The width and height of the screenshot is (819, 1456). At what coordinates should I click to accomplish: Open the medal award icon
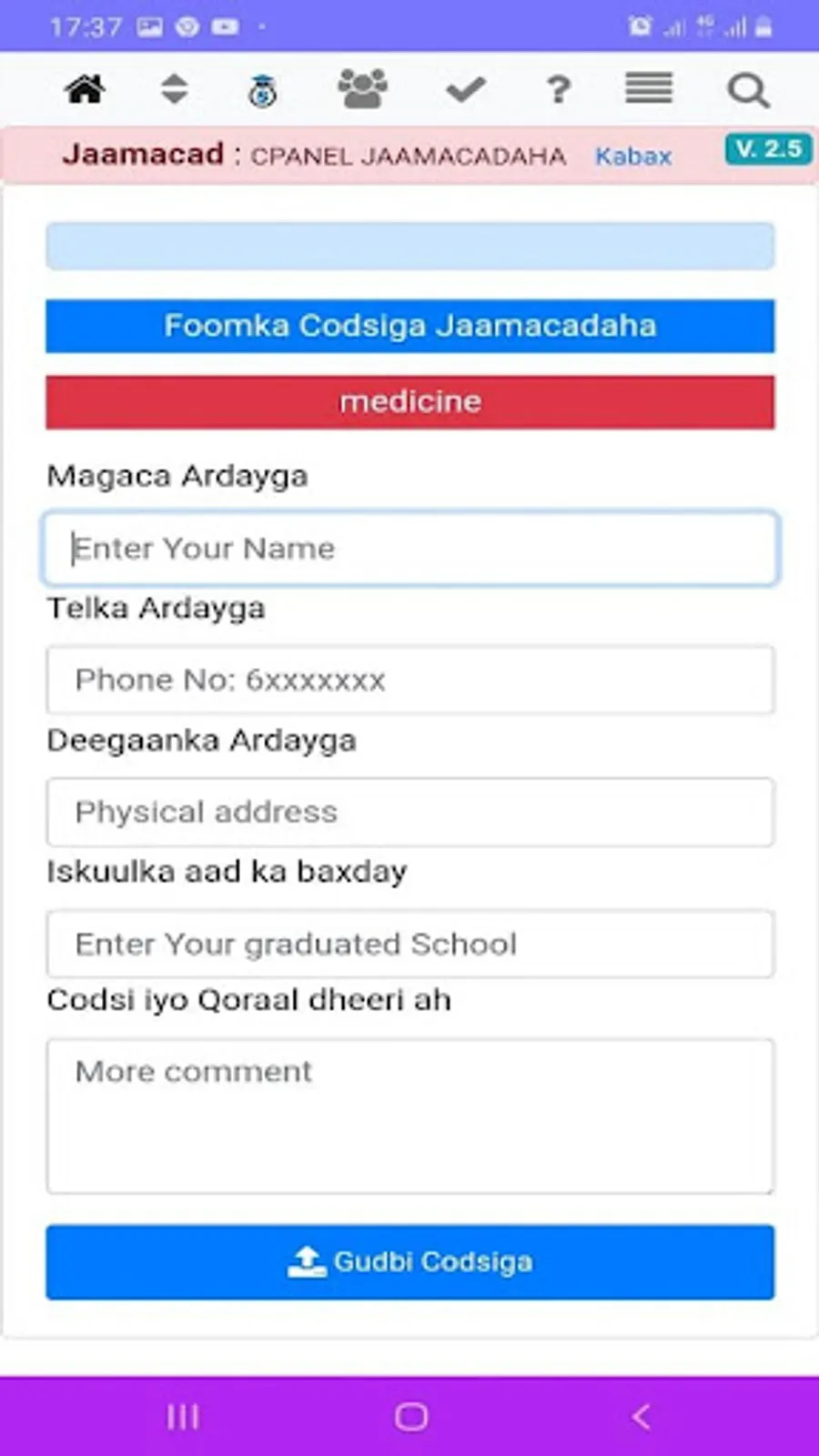[x=263, y=91]
